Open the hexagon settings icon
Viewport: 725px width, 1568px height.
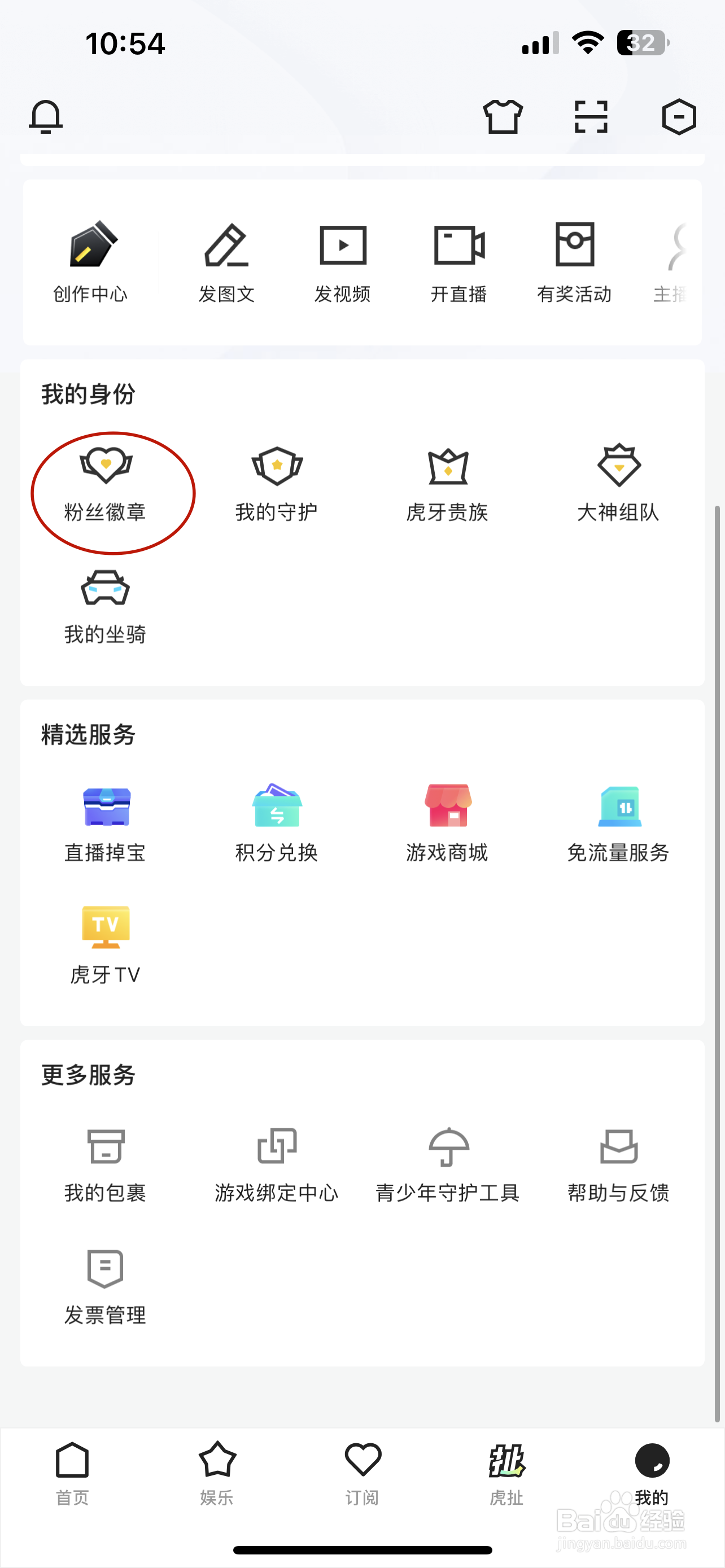tap(679, 116)
